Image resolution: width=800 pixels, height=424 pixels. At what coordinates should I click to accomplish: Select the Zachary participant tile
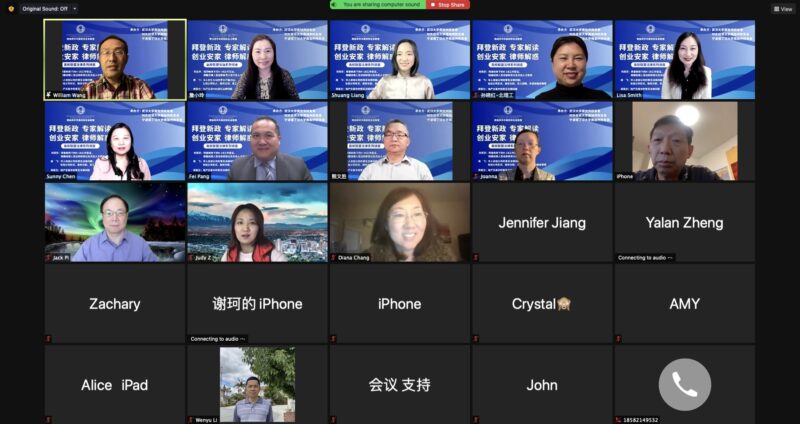pyautogui.click(x=114, y=303)
